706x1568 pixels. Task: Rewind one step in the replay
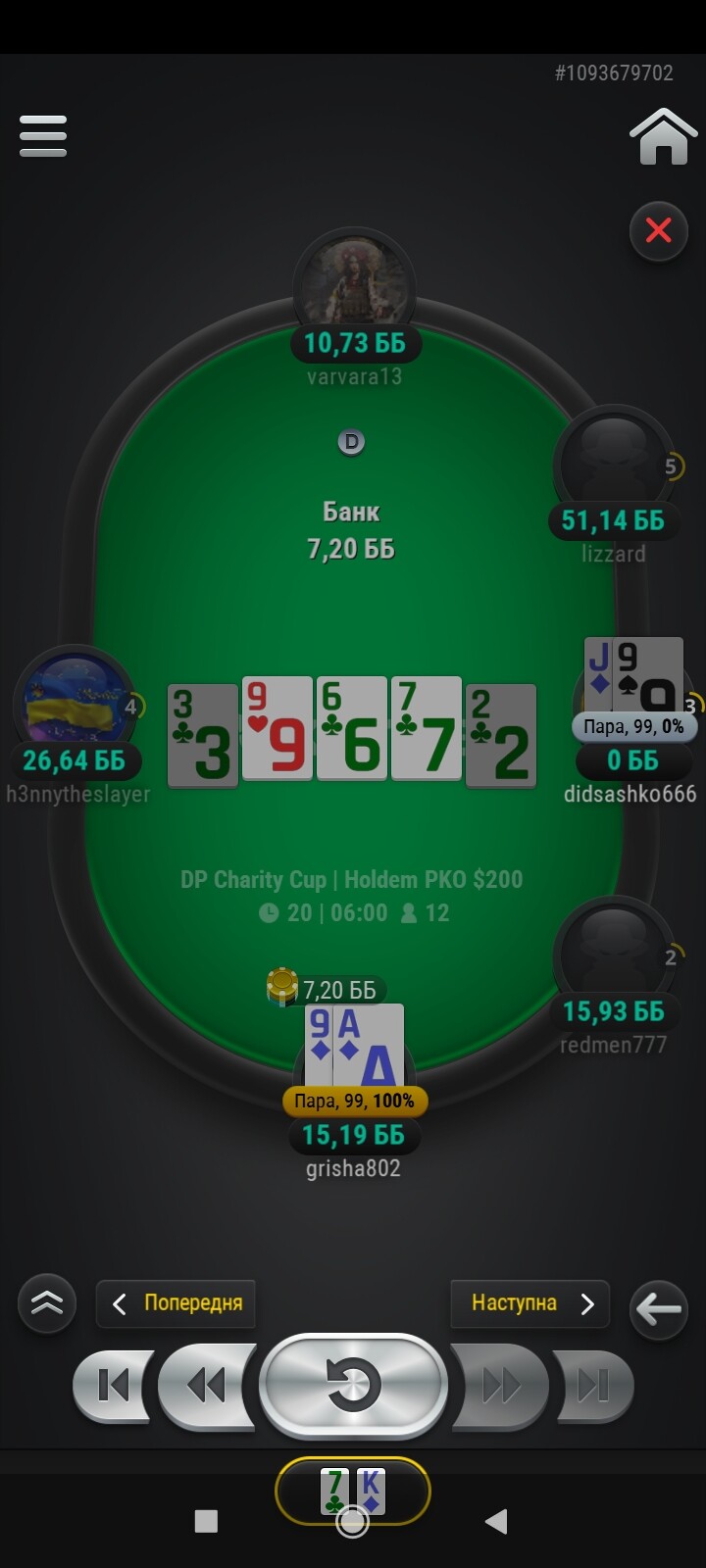pos(207,1386)
